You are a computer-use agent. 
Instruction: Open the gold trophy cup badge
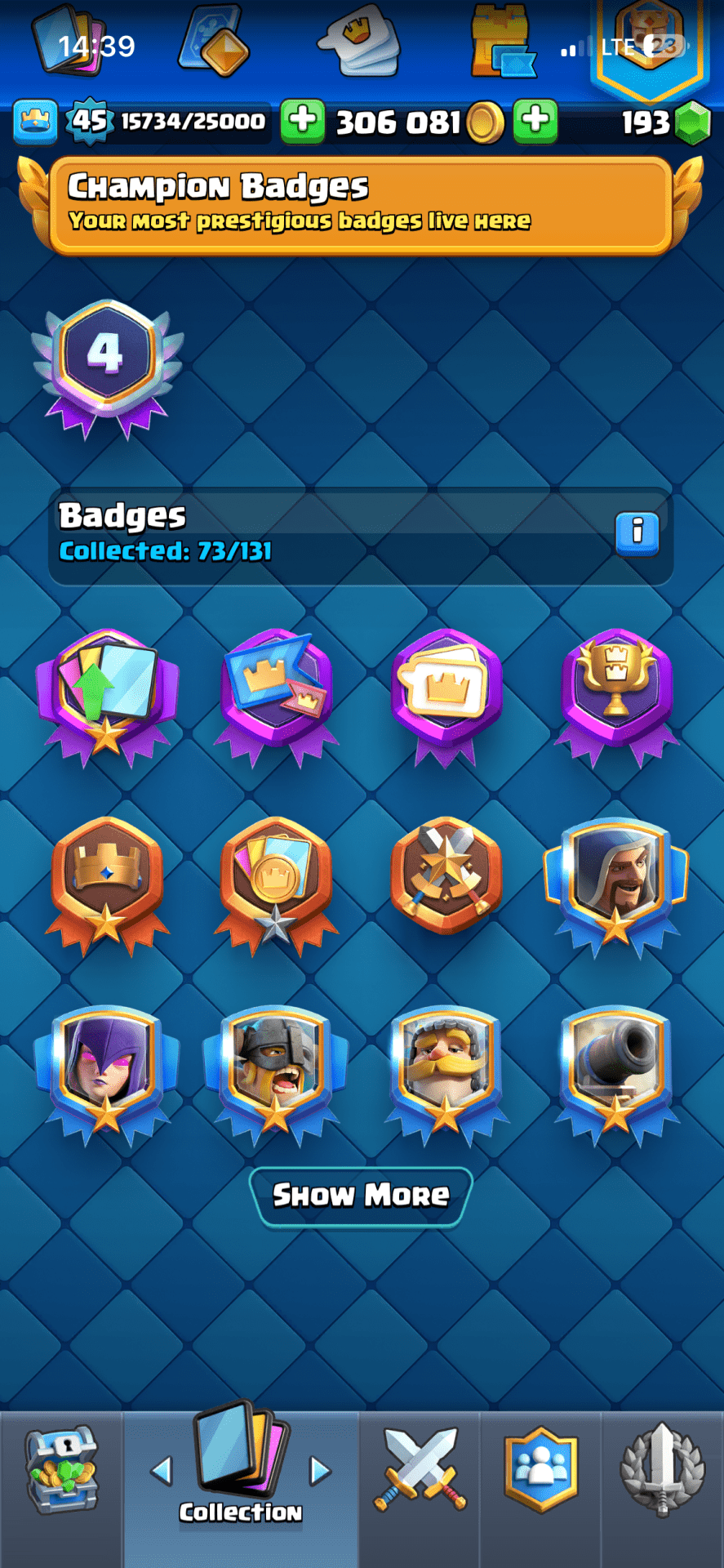[616, 694]
